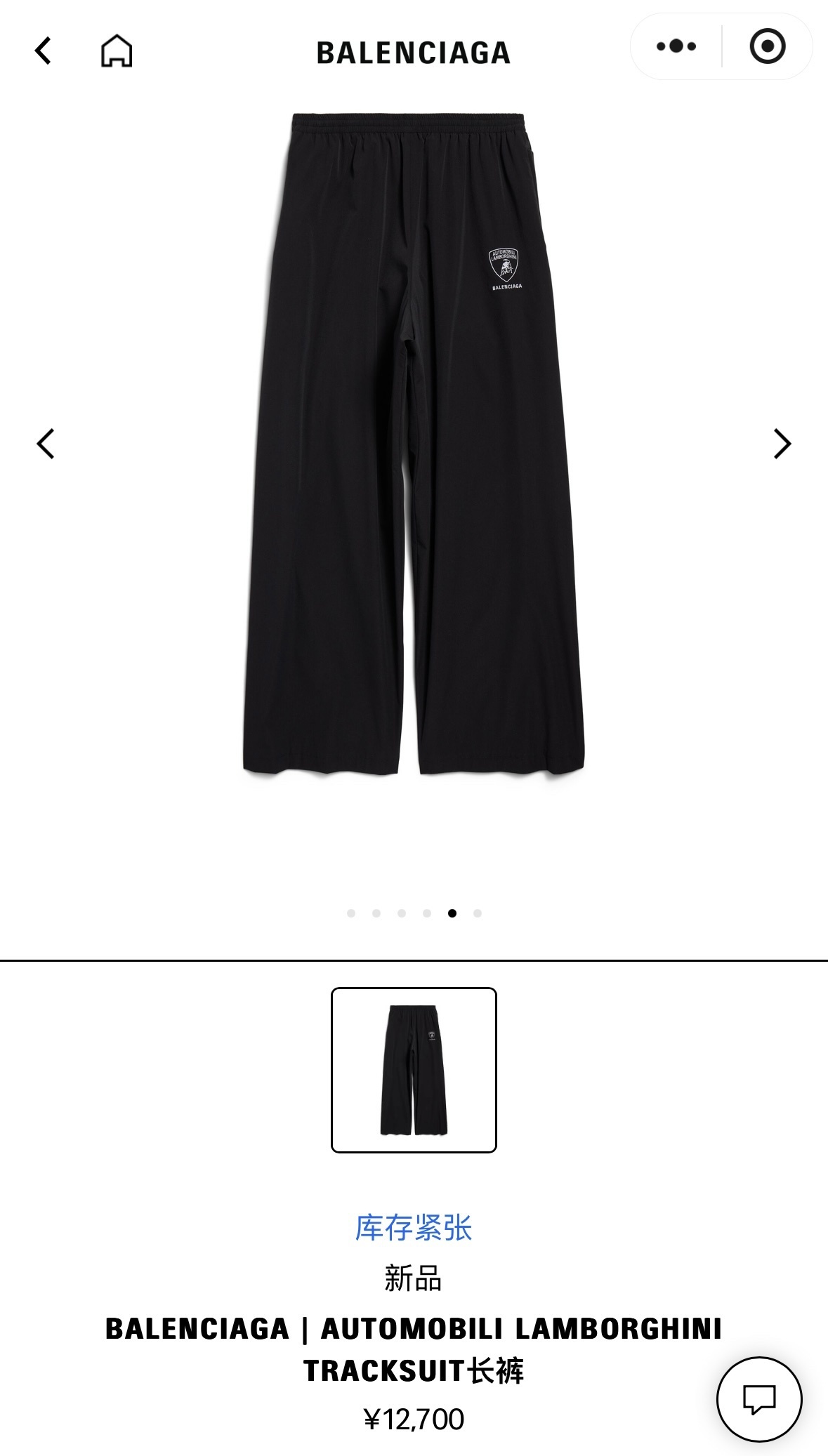The height and width of the screenshot is (1456, 828).
Task: Show the previous product image
Action: point(46,444)
